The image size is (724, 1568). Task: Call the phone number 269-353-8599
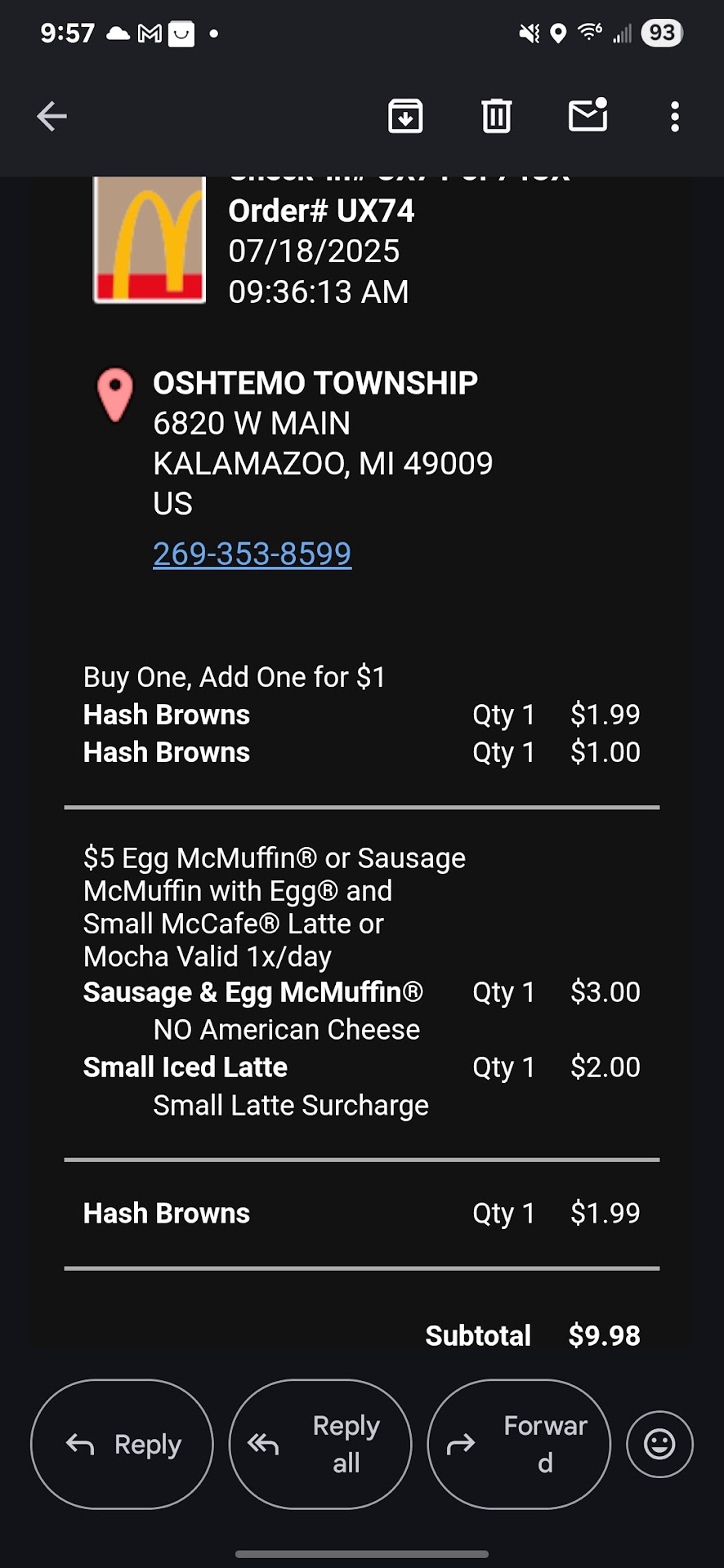pyautogui.click(x=252, y=554)
